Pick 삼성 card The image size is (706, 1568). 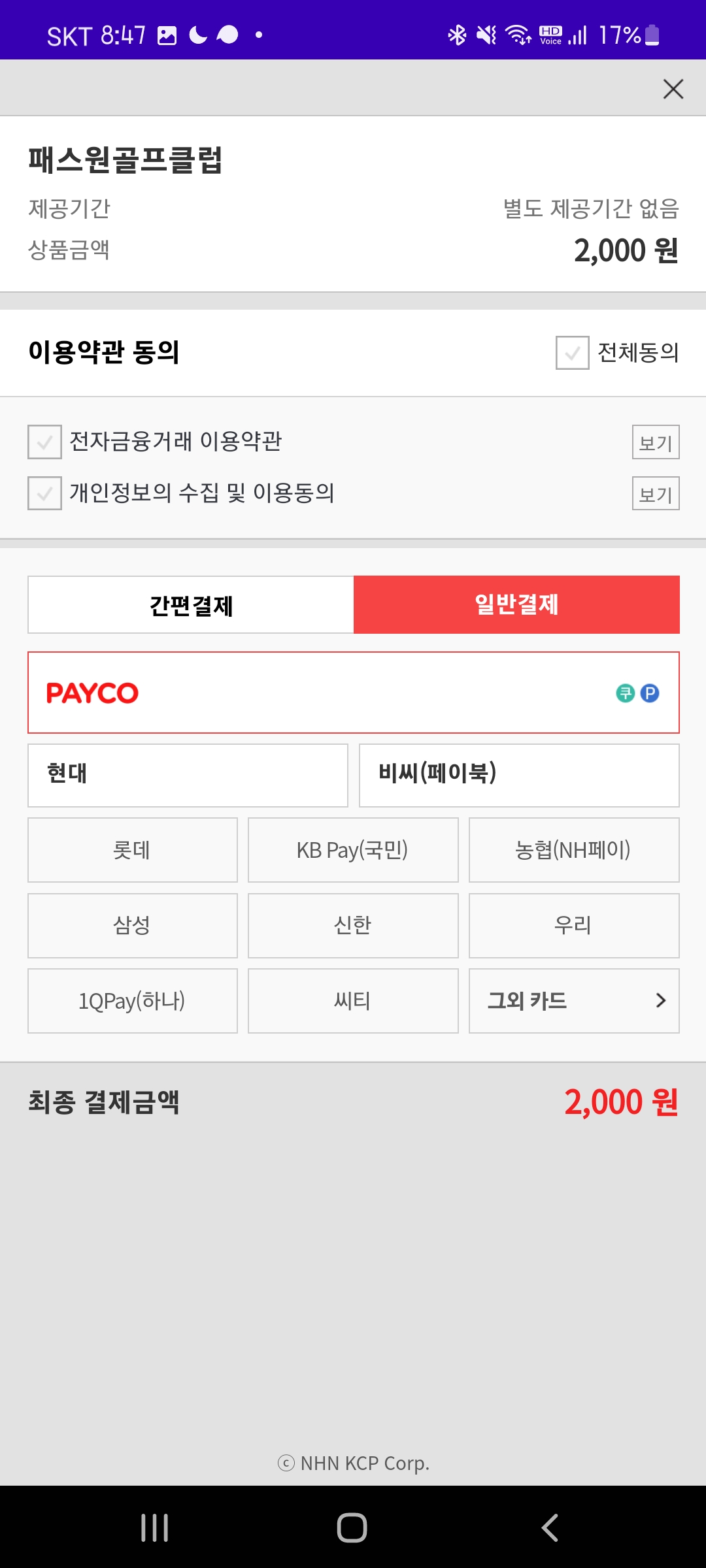pos(133,925)
